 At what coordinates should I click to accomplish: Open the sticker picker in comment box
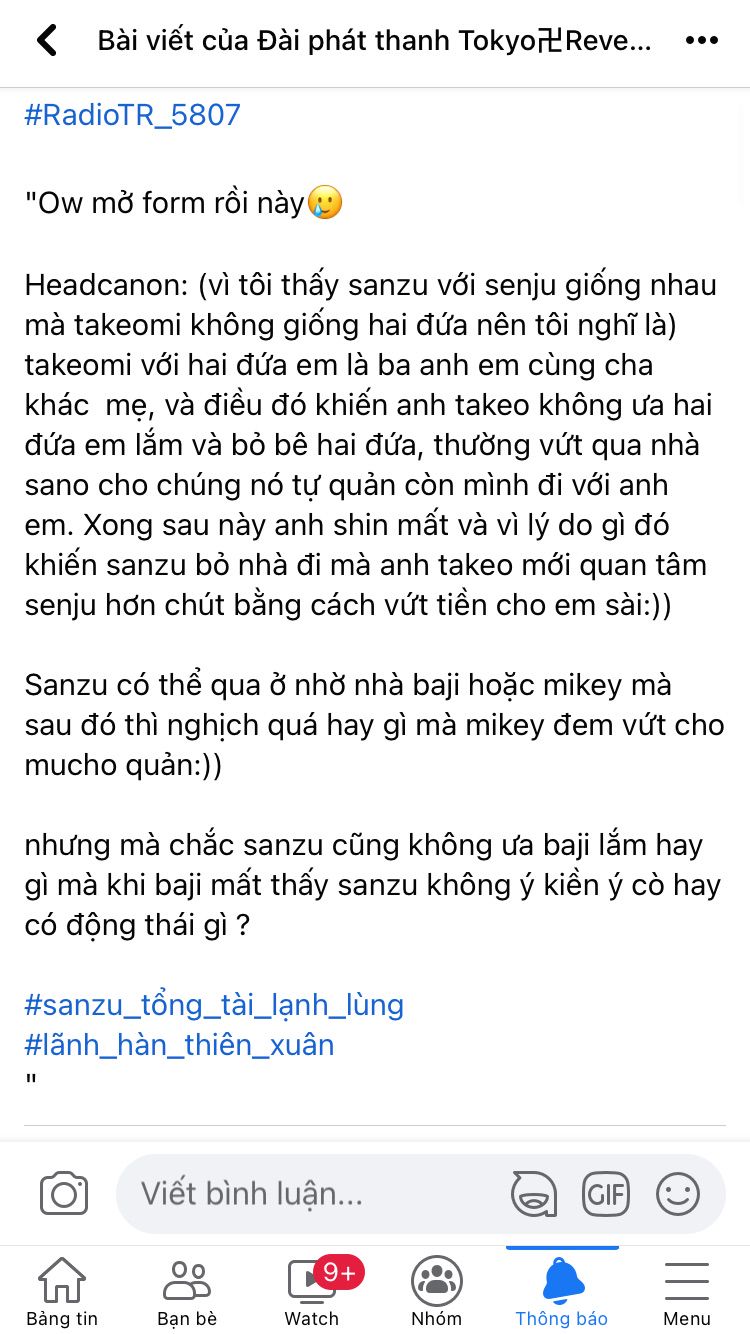(x=533, y=1194)
